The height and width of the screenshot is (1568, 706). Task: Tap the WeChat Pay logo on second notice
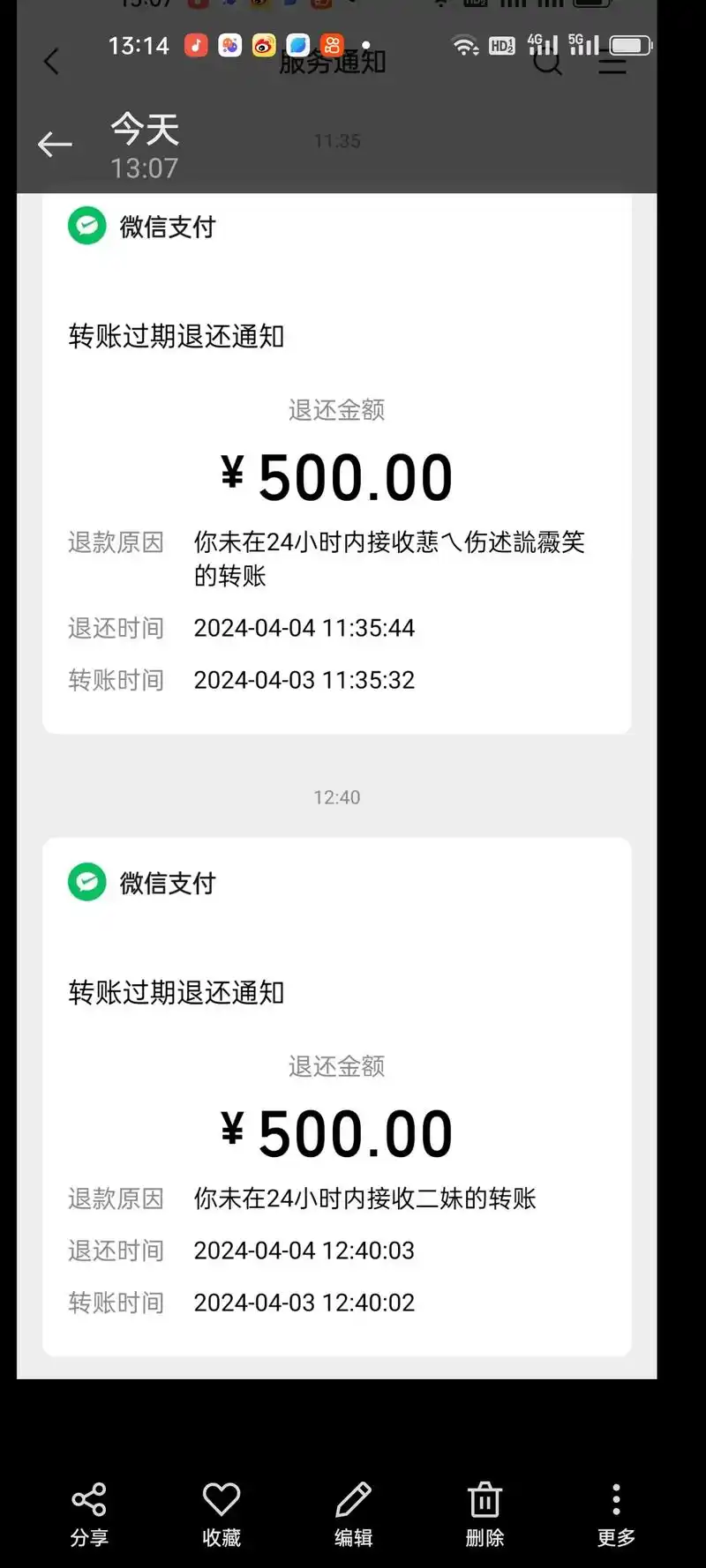point(86,882)
